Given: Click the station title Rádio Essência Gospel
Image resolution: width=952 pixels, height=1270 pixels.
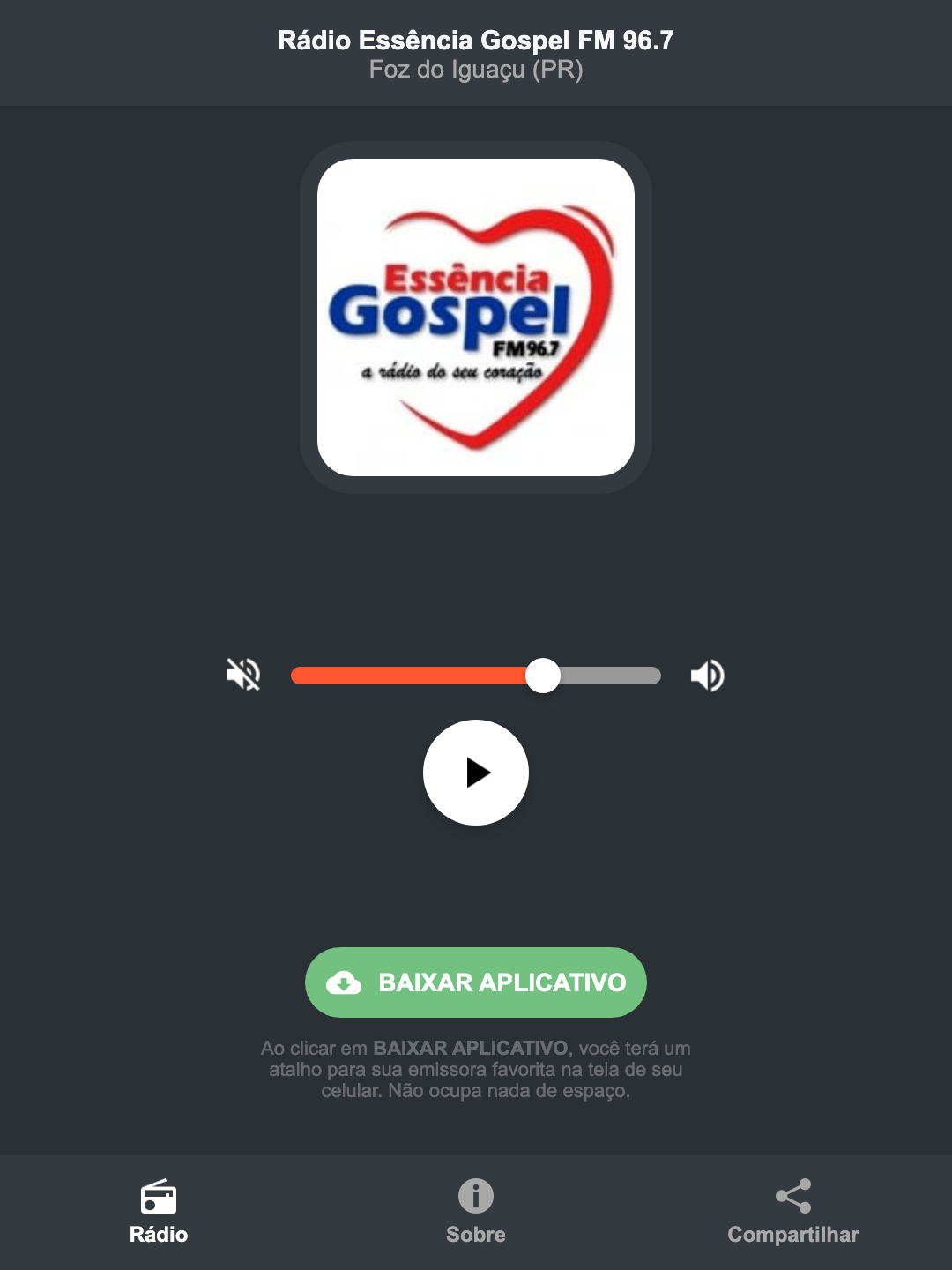Looking at the screenshot, I should (475, 39).
